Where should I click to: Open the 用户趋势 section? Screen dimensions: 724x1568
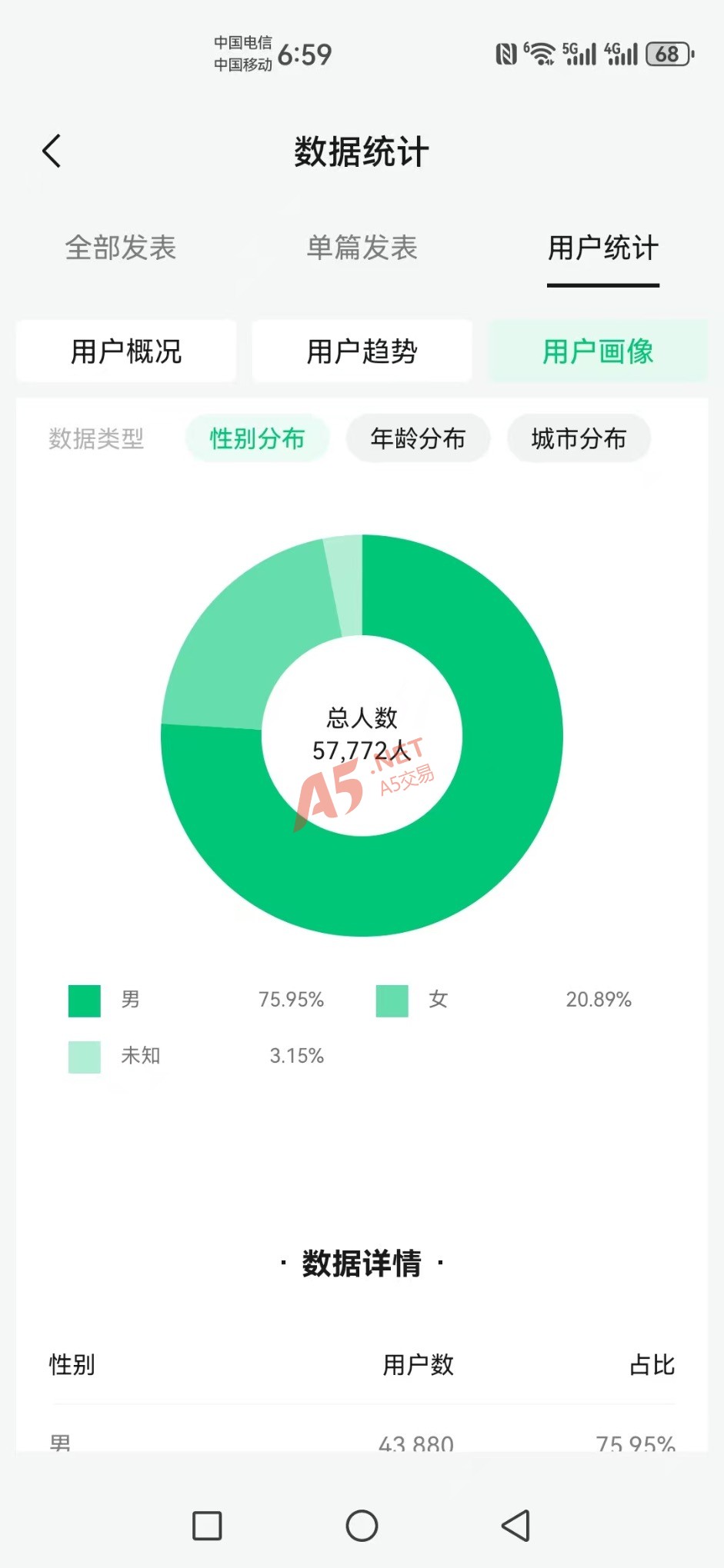pos(362,351)
